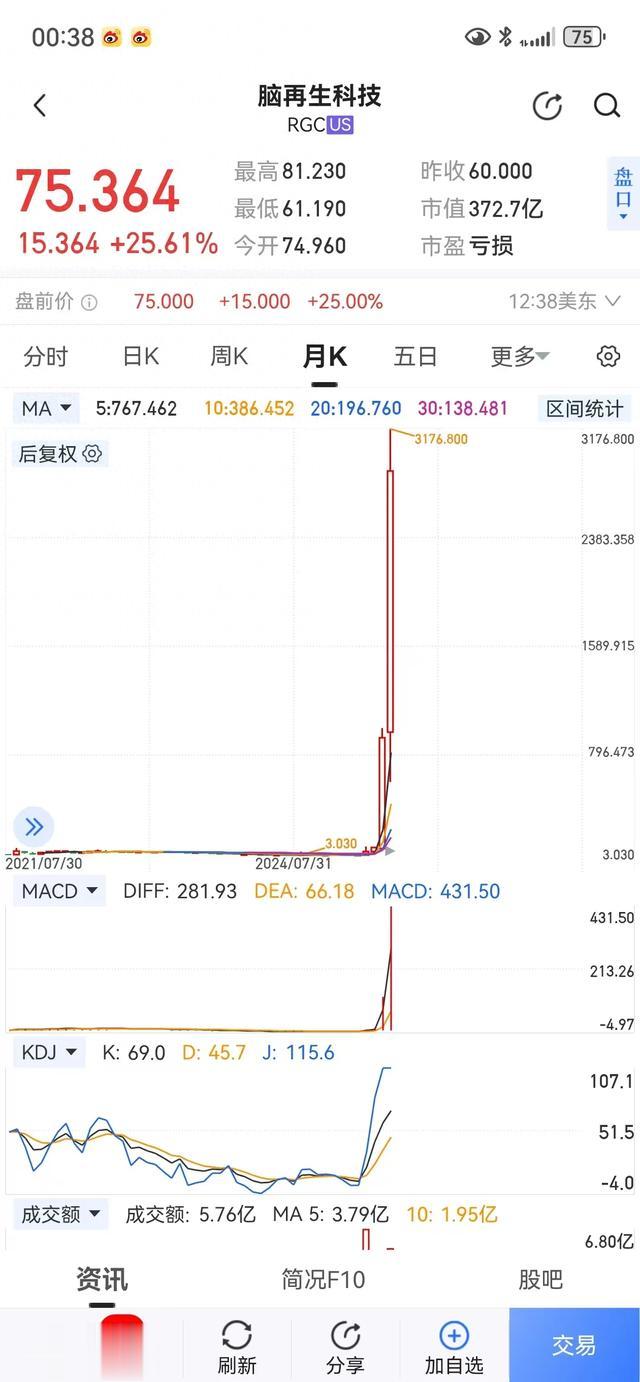
Task: Change the 后复权 adjustment setting
Action: coord(60,454)
